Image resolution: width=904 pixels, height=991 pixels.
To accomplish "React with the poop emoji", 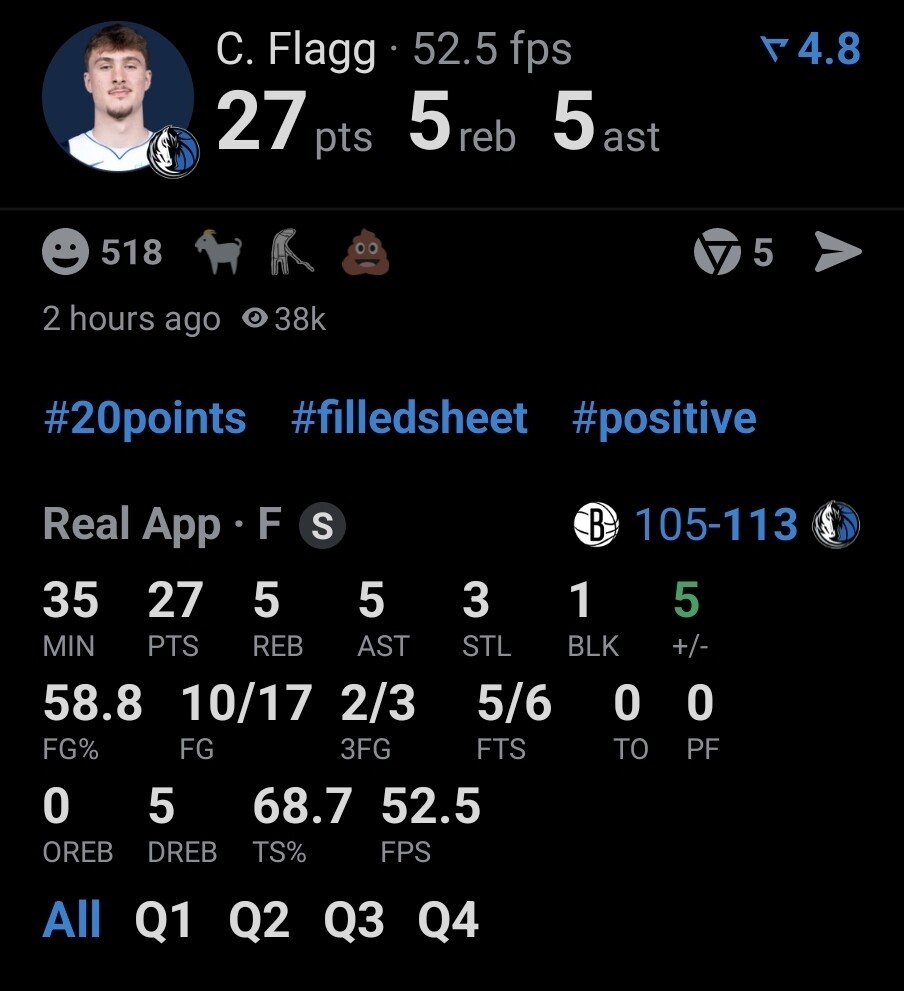I will (365, 253).
